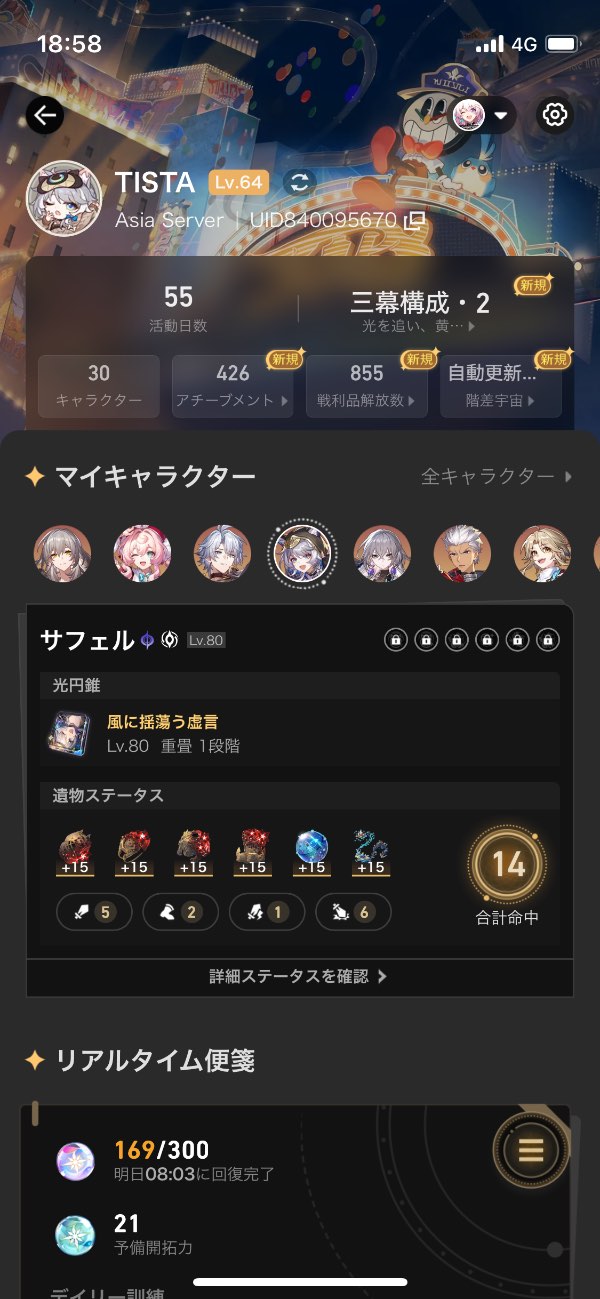
Task: Open the 426 アチーブメント tile
Action: click(233, 386)
